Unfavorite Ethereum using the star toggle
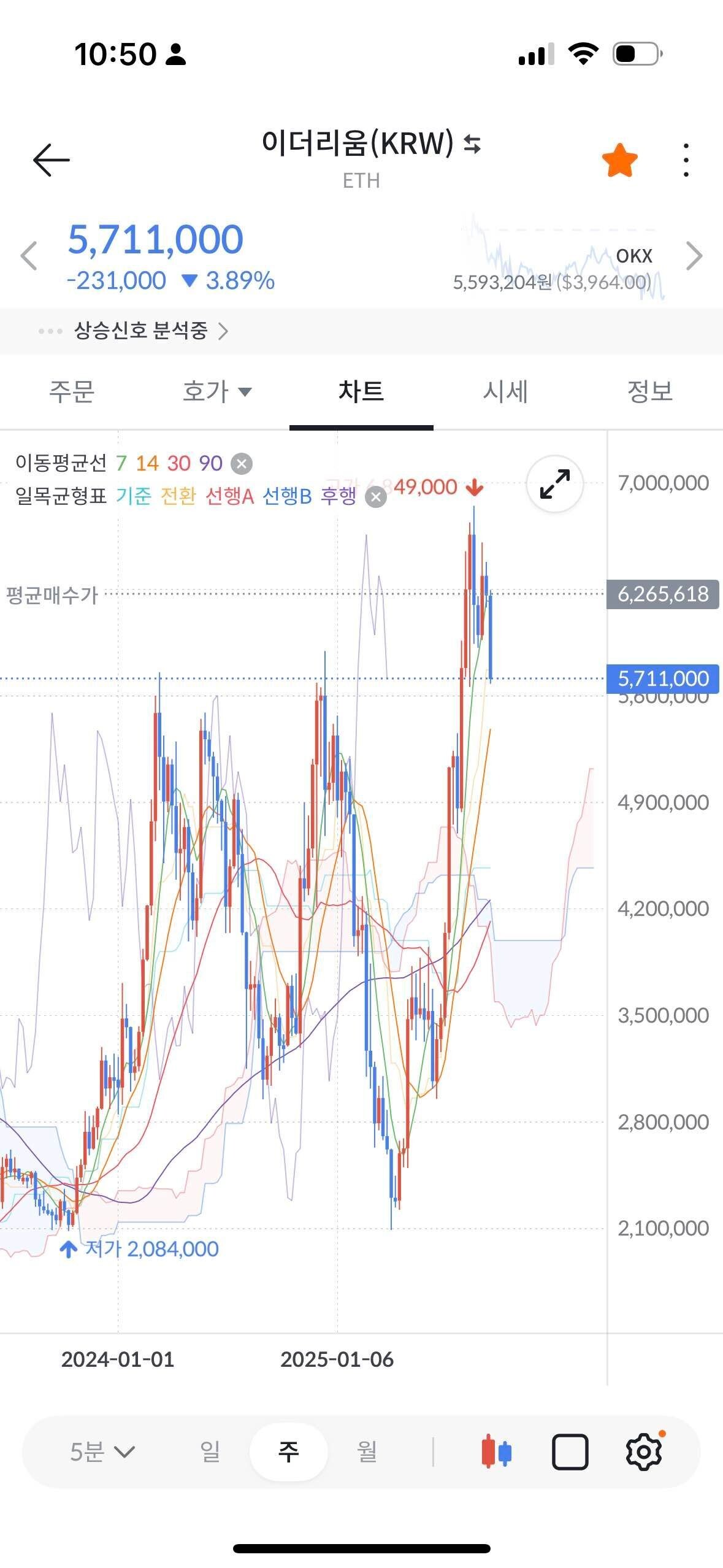This screenshot has height=1568, width=723. [x=620, y=159]
